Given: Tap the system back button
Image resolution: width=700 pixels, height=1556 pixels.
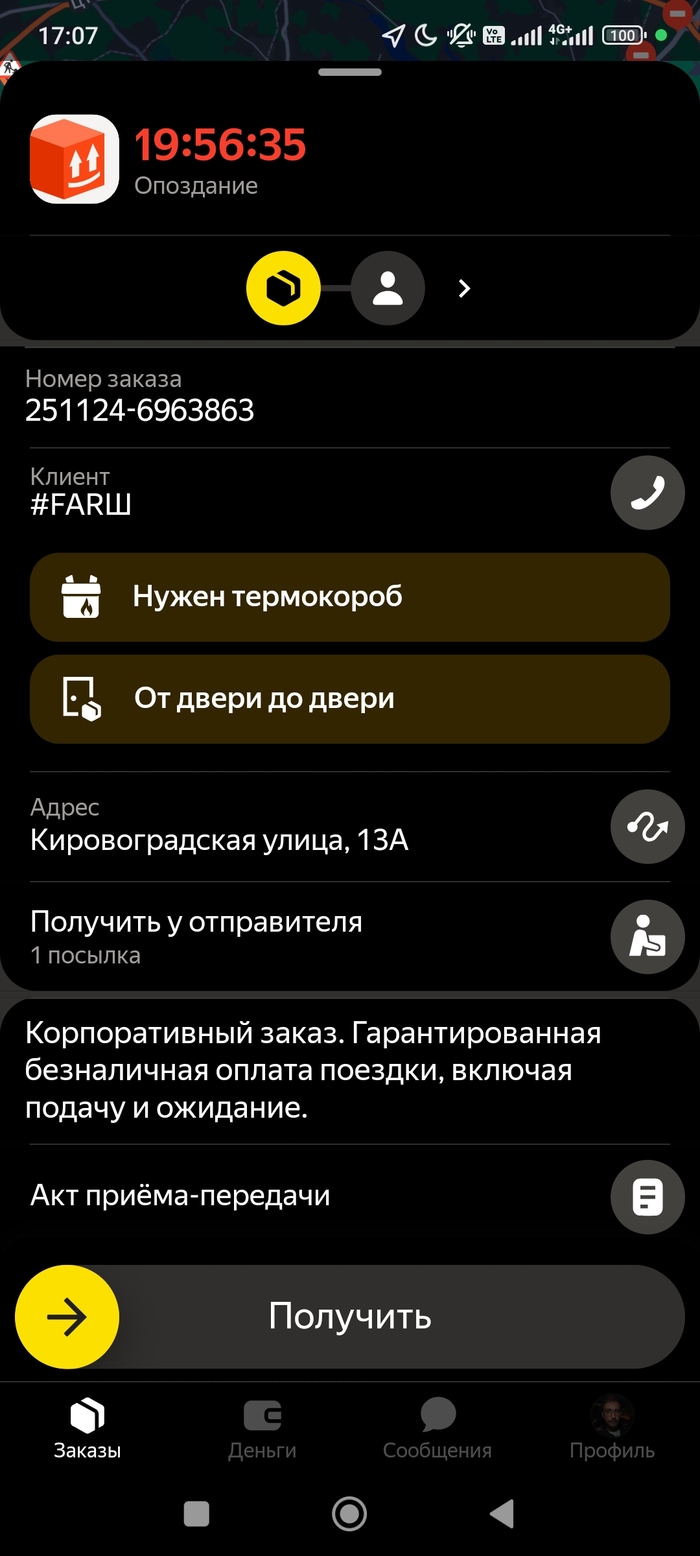Looking at the screenshot, I should point(501,1513).
